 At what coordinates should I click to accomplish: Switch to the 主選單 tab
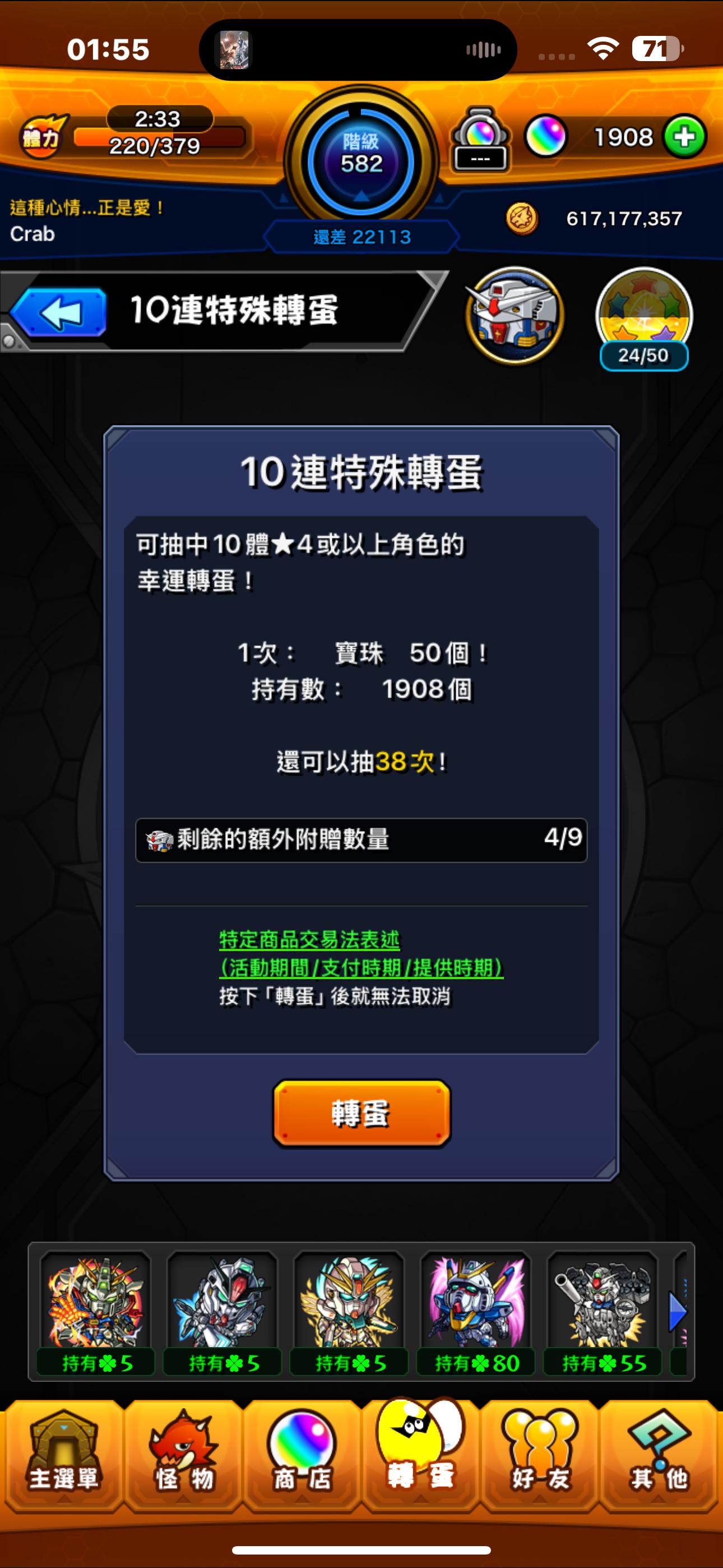click(63, 1454)
